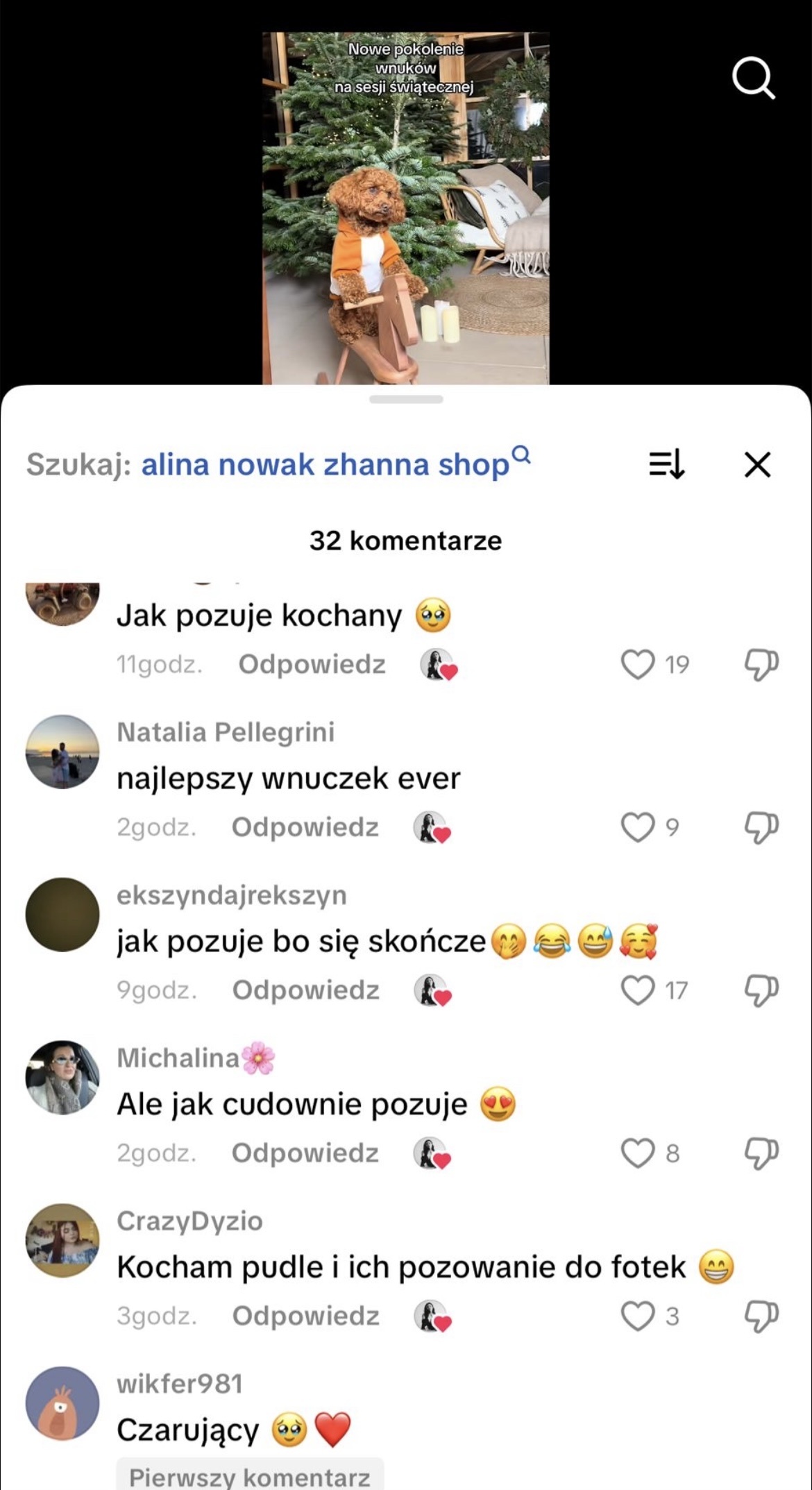Open the comment sorting options
This screenshot has width=812, height=1490.
point(666,464)
